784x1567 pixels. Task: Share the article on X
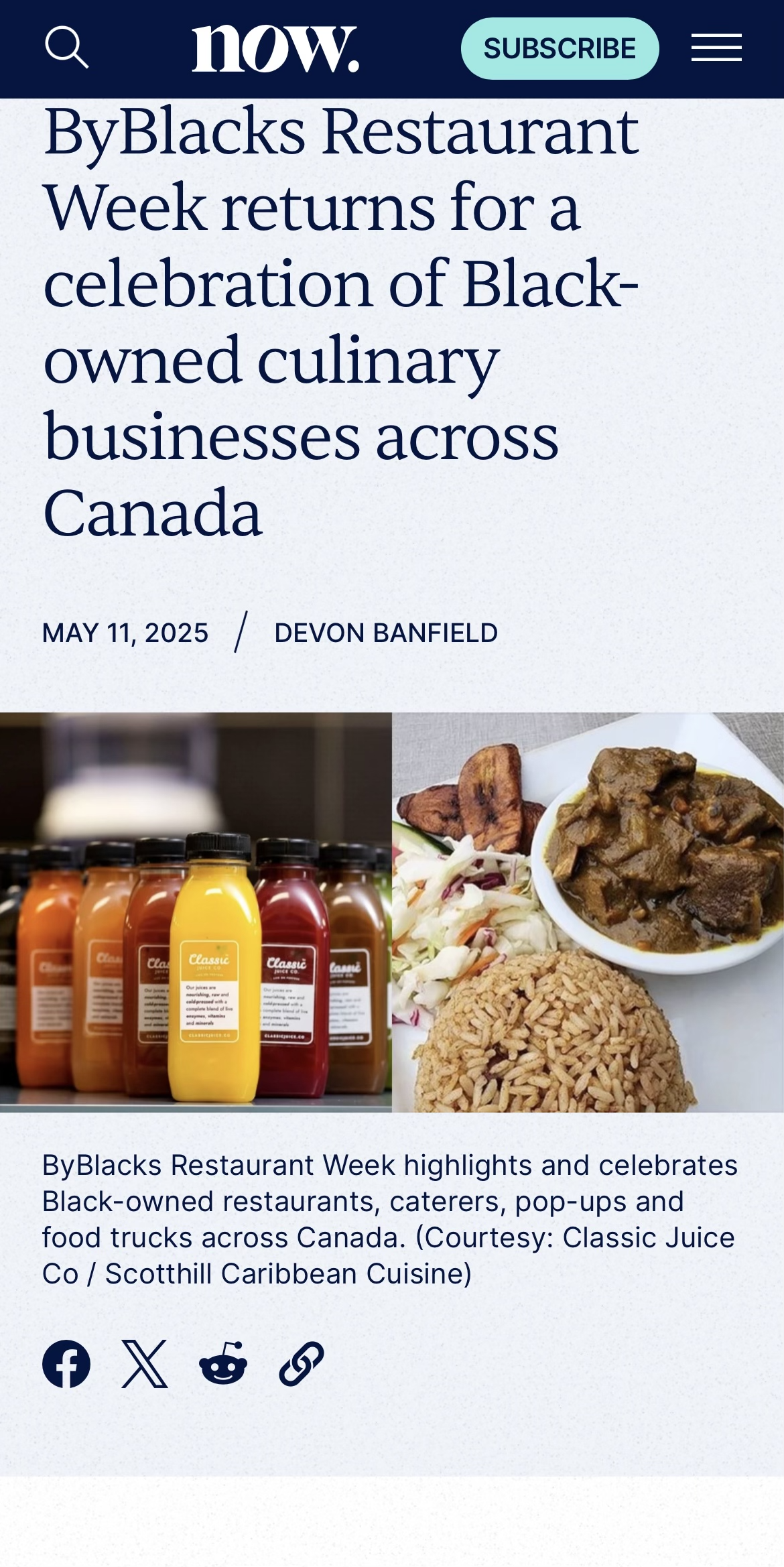145,1364
